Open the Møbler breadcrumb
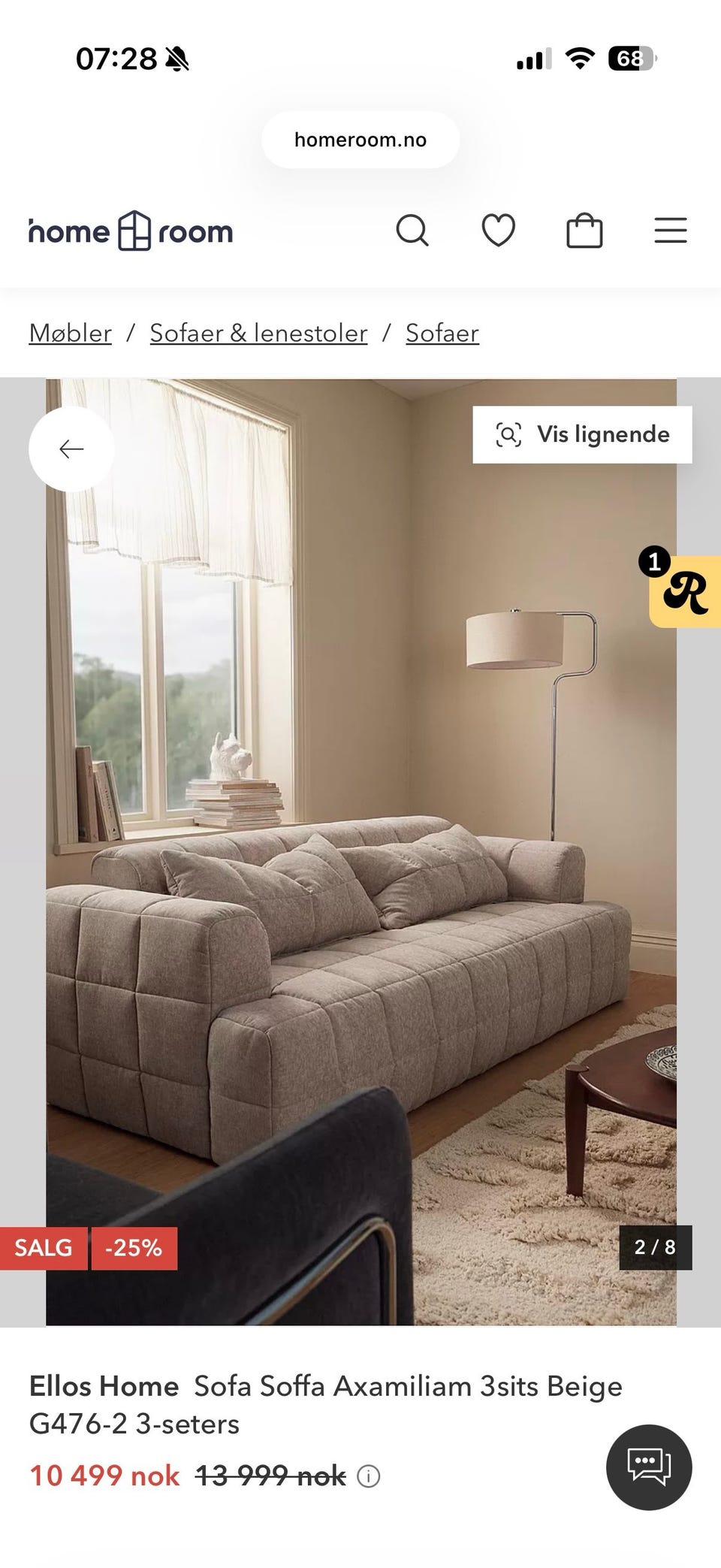Viewport: 721px width, 1568px height. [69, 333]
